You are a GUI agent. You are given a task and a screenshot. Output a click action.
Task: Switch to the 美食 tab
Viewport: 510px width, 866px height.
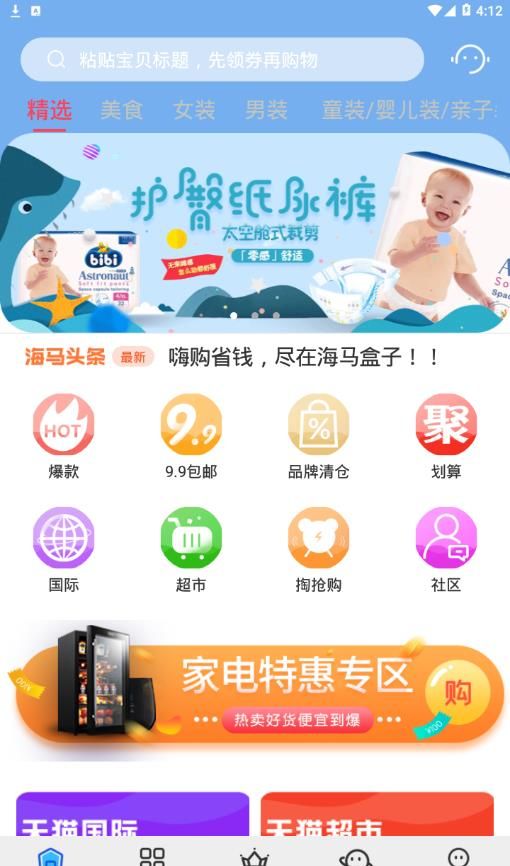click(122, 110)
